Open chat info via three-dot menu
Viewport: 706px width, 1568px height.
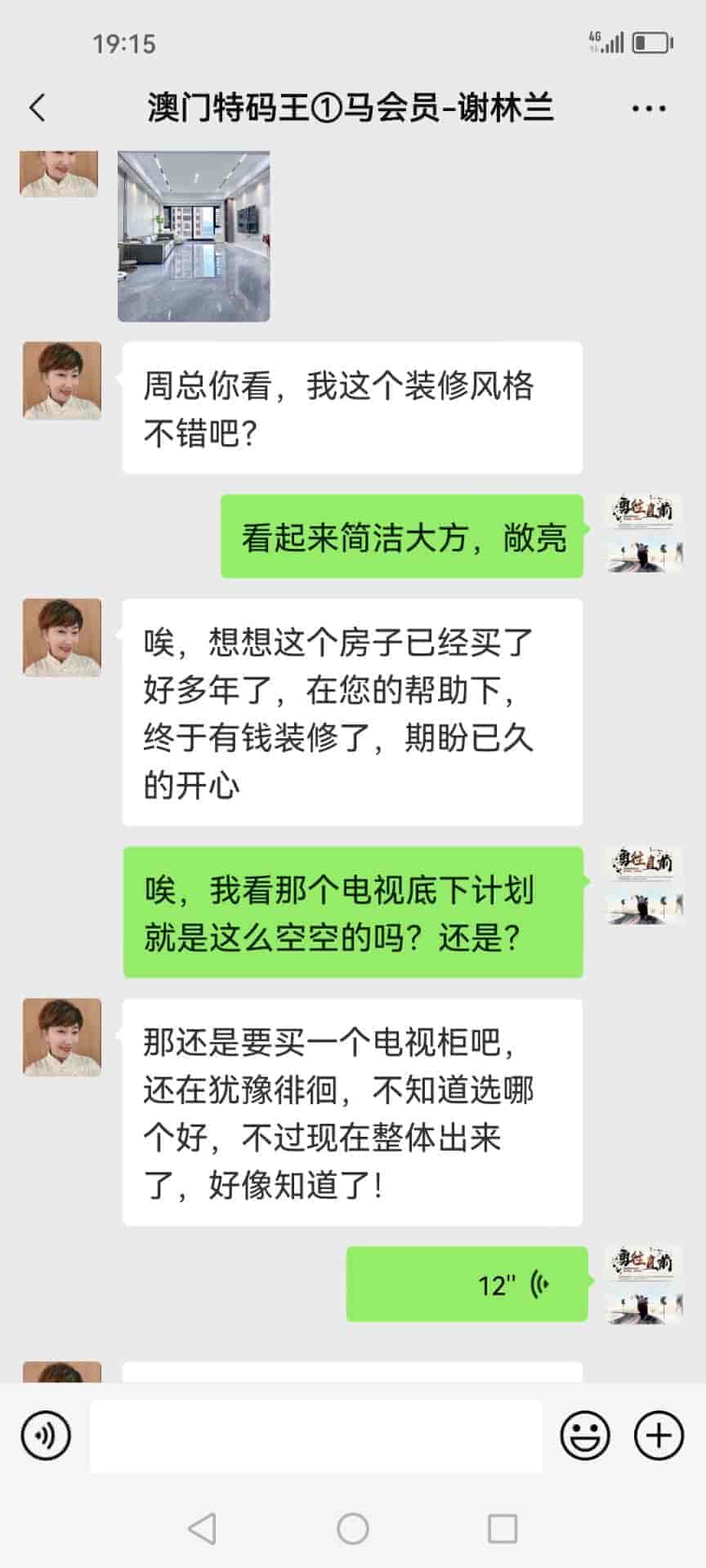pyautogui.click(x=649, y=108)
